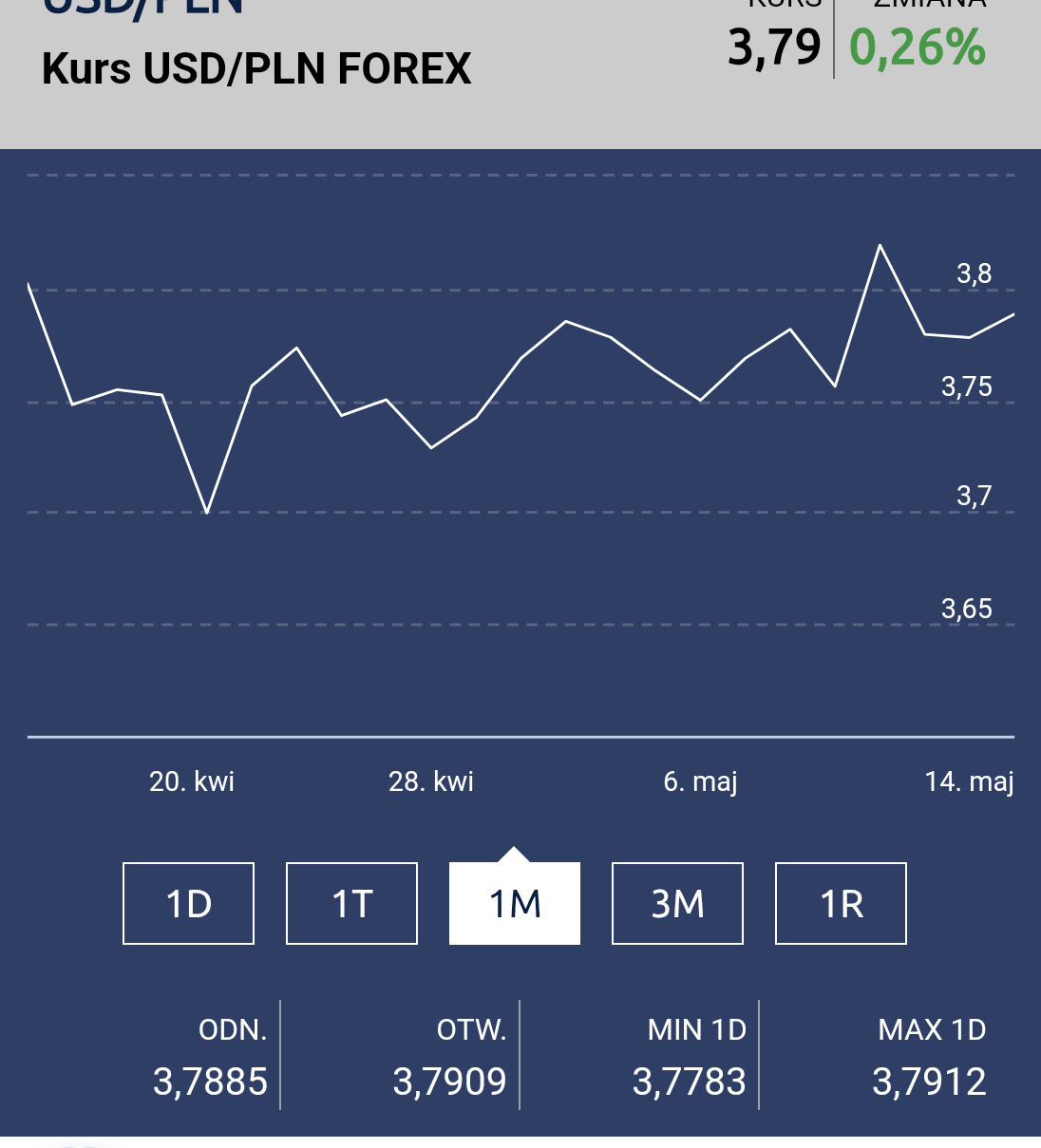Screen dimensions: 1041x1148
Task: Select the 1T weekly range
Action: point(351,903)
